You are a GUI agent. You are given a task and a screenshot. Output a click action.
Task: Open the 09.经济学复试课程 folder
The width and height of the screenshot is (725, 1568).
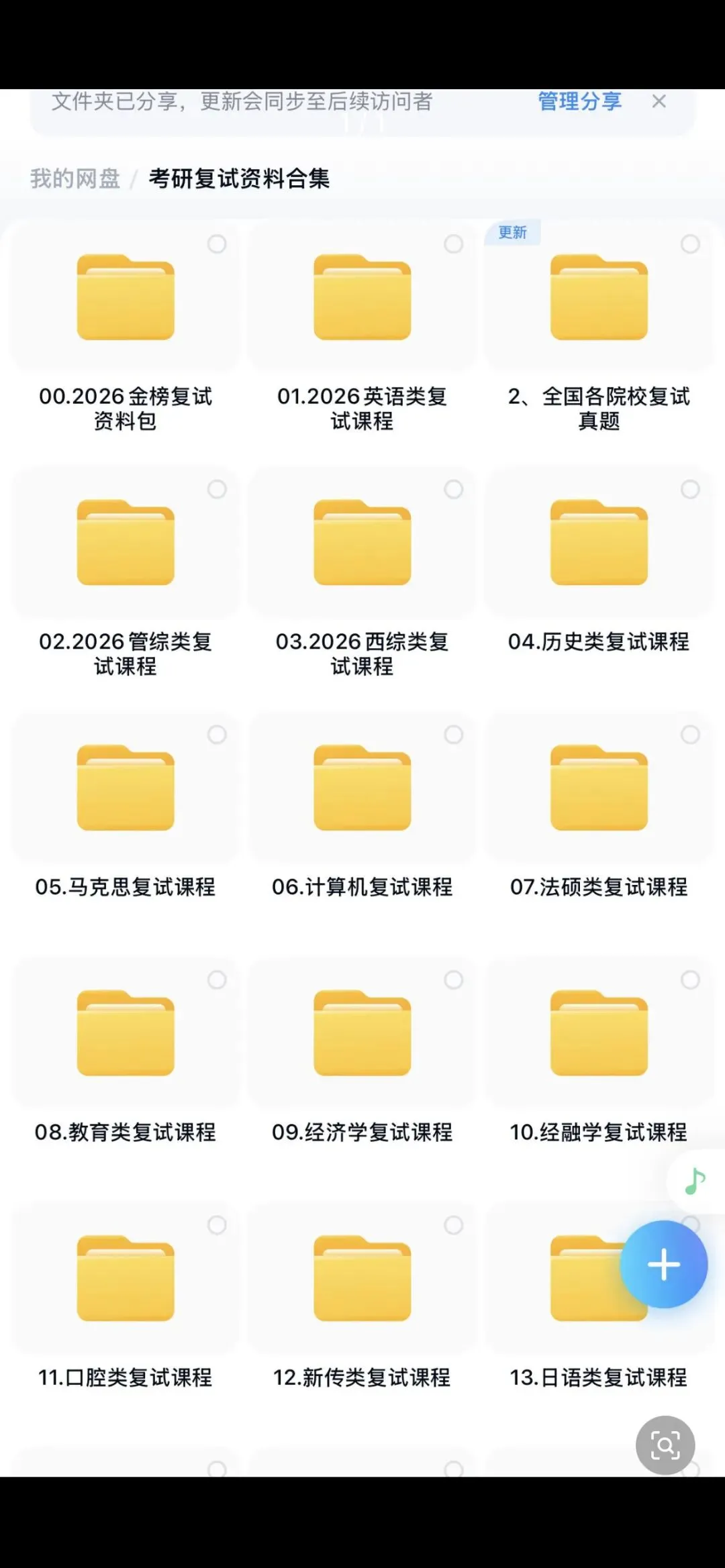362,1033
